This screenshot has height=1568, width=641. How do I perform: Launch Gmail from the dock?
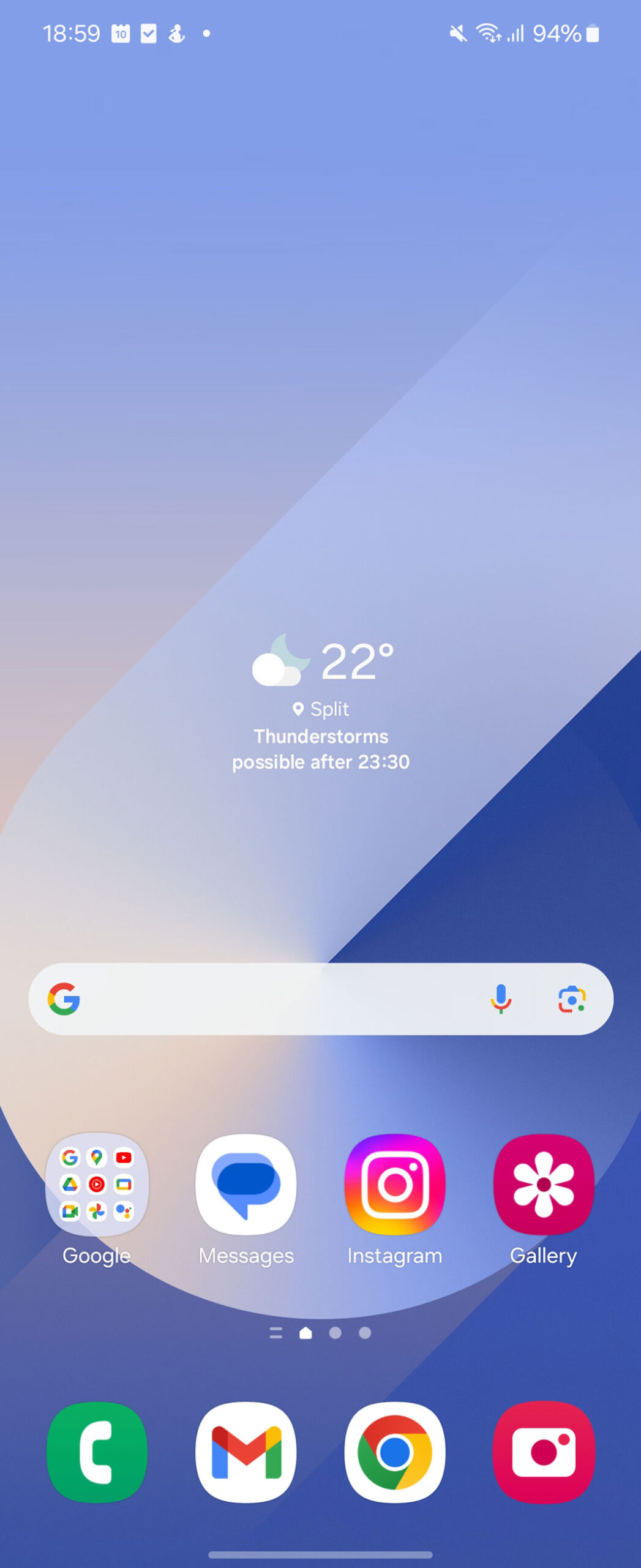tap(246, 1452)
